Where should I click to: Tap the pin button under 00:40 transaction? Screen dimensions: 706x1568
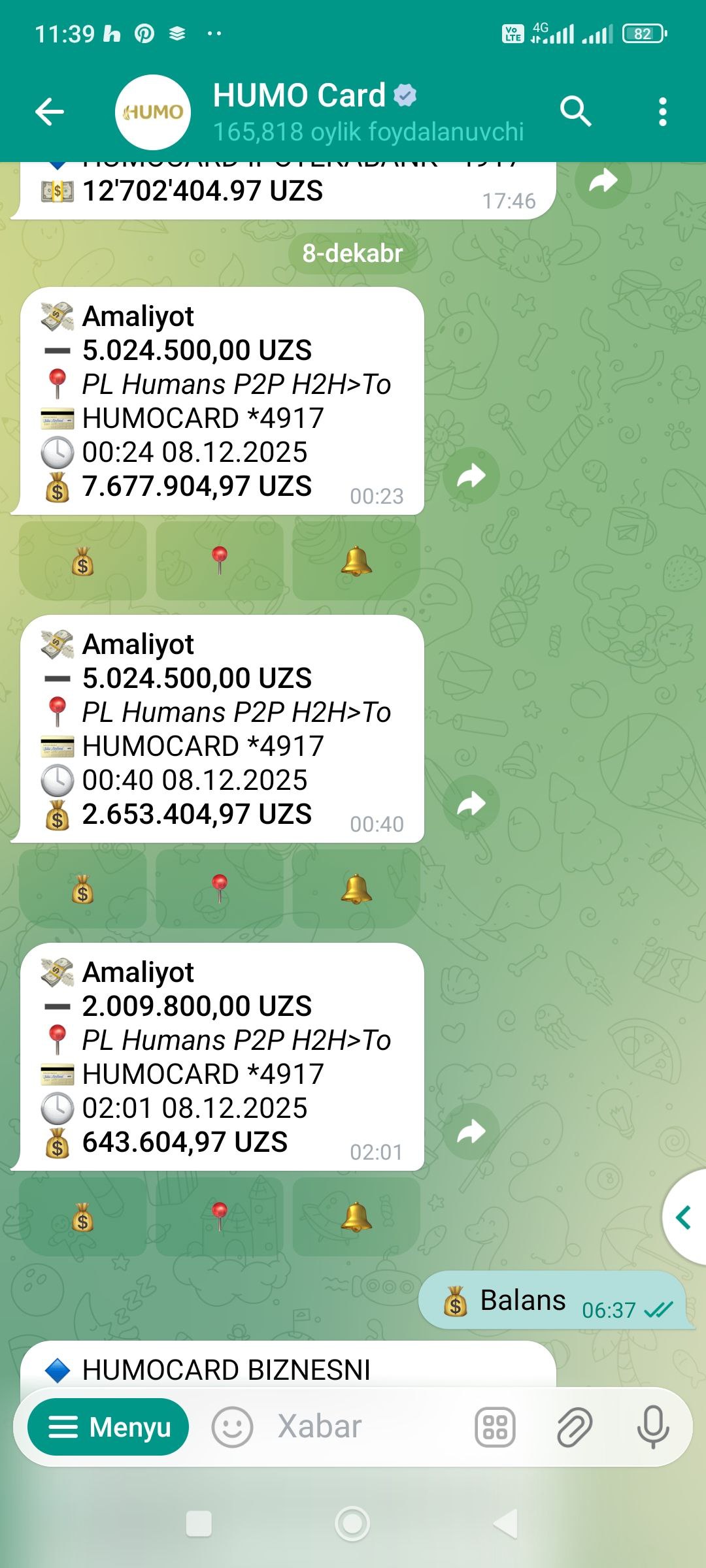click(x=220, y=889)
